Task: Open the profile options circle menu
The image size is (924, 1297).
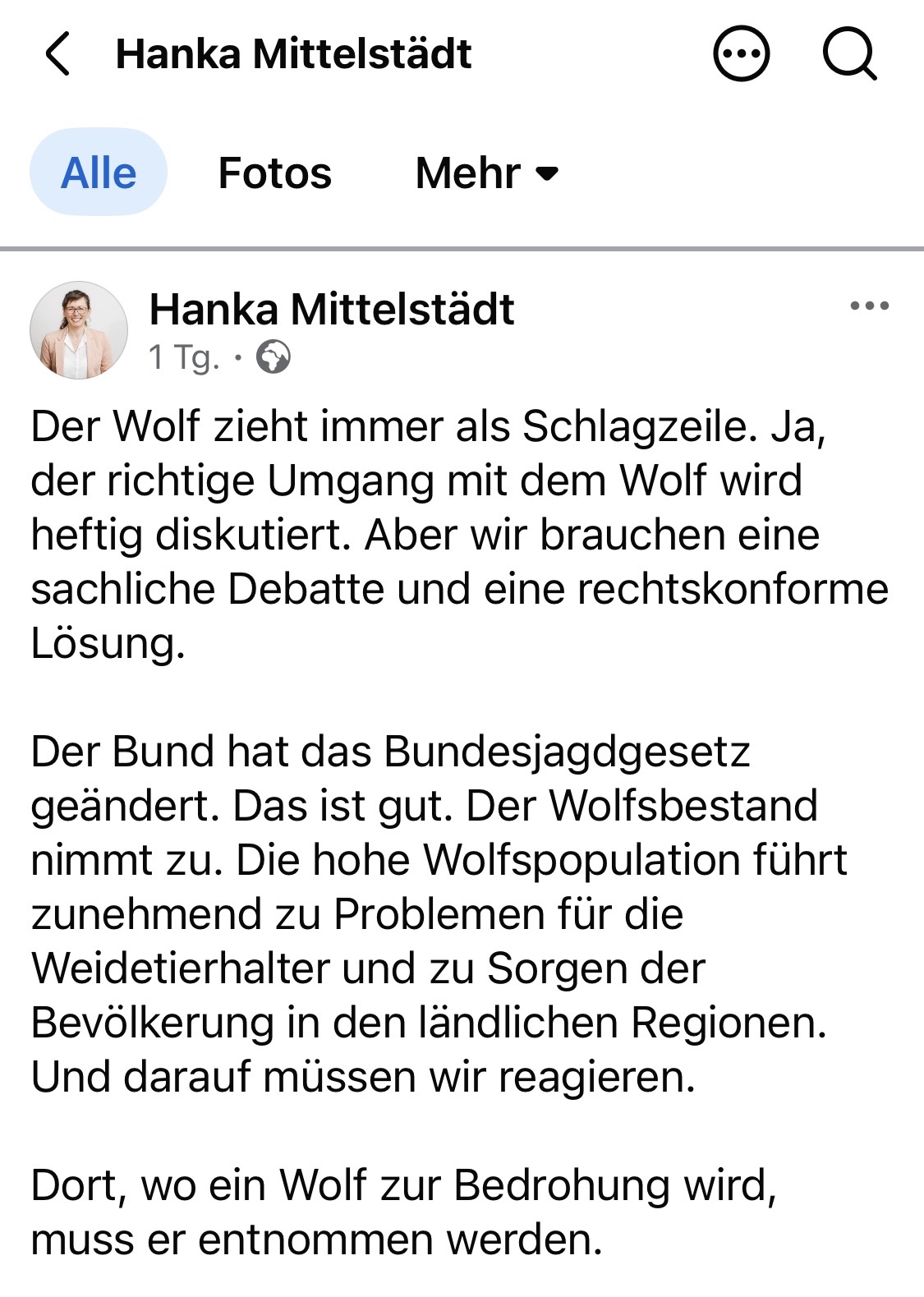Action: [741, 54]
